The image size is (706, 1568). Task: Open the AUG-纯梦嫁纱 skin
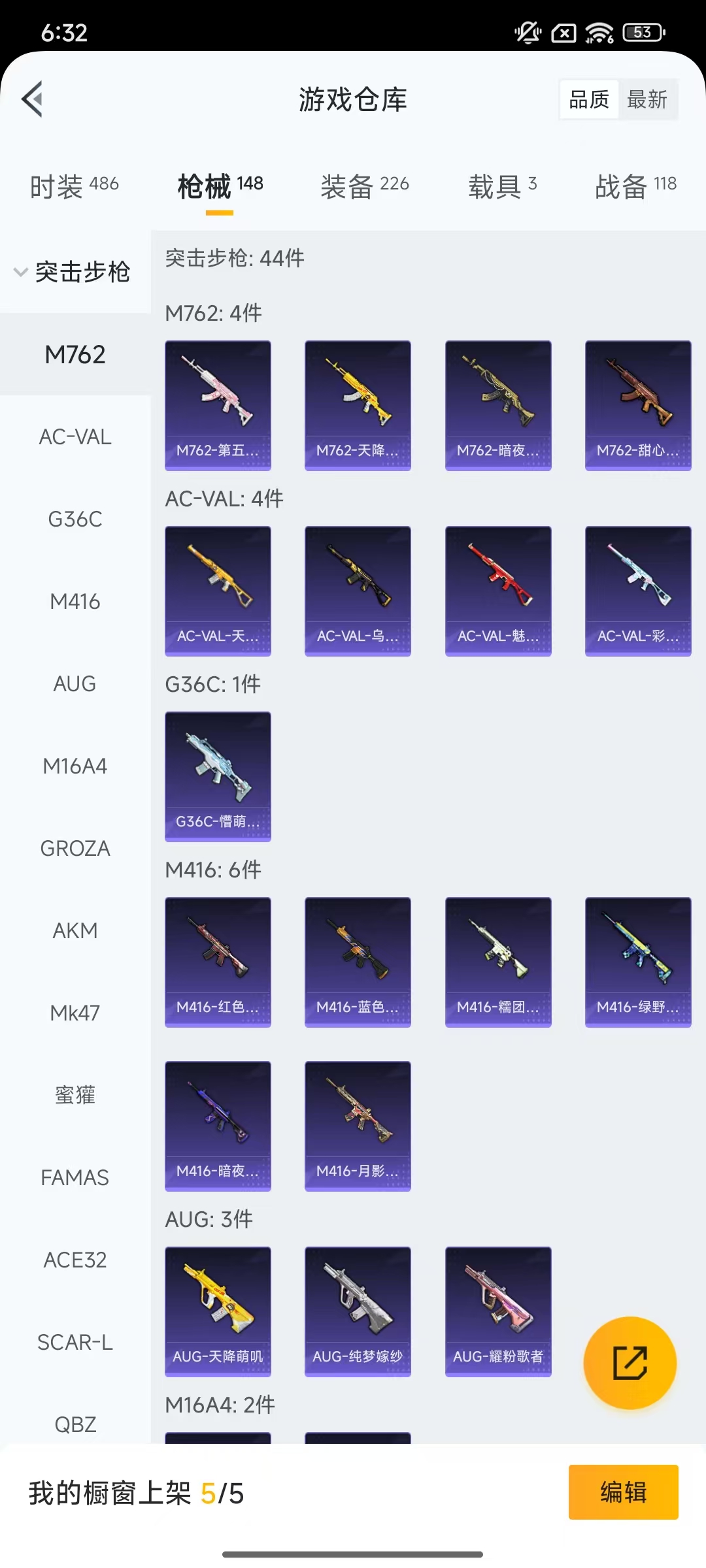tap(358, 1311)
